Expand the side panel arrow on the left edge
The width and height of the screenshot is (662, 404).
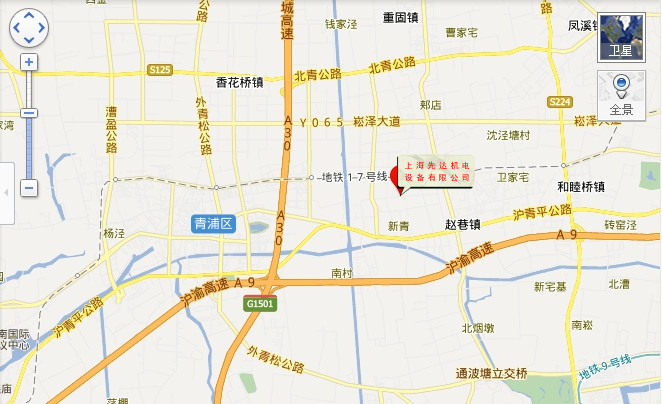coord(4,190)
